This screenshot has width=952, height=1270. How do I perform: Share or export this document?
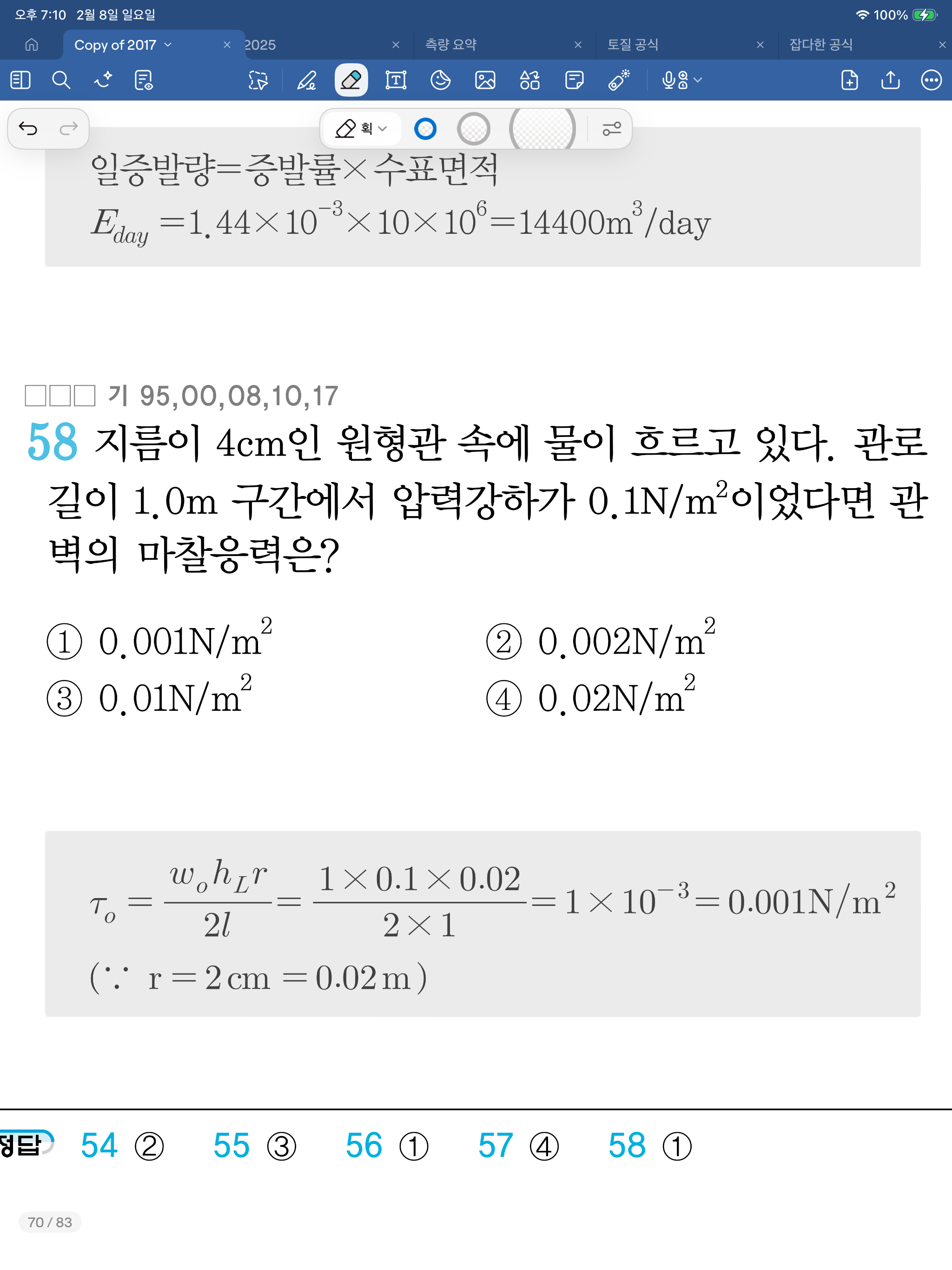click(890, 80)
